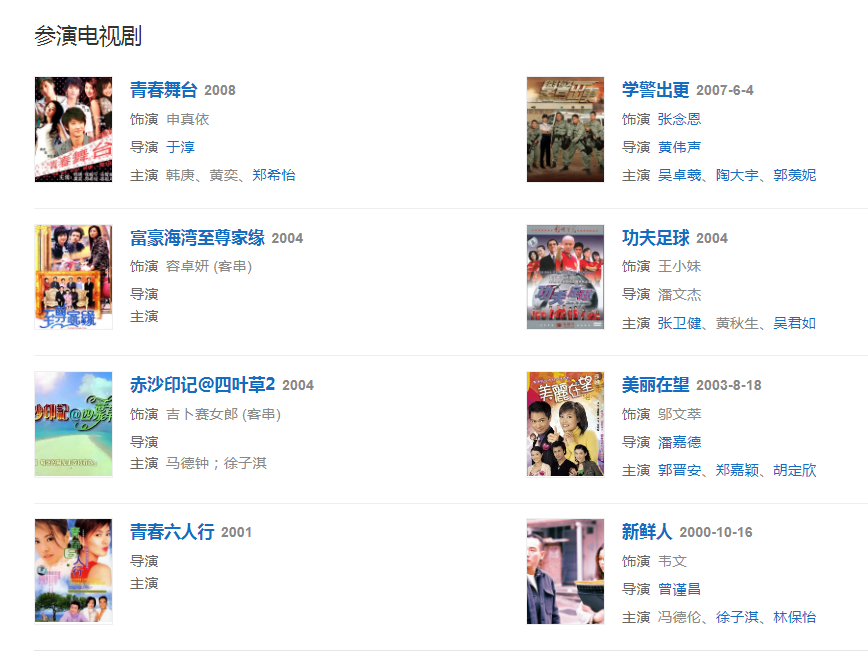Open the 美丽在望 drama title link
868x651 pixels.
click(x=656, y=385)
